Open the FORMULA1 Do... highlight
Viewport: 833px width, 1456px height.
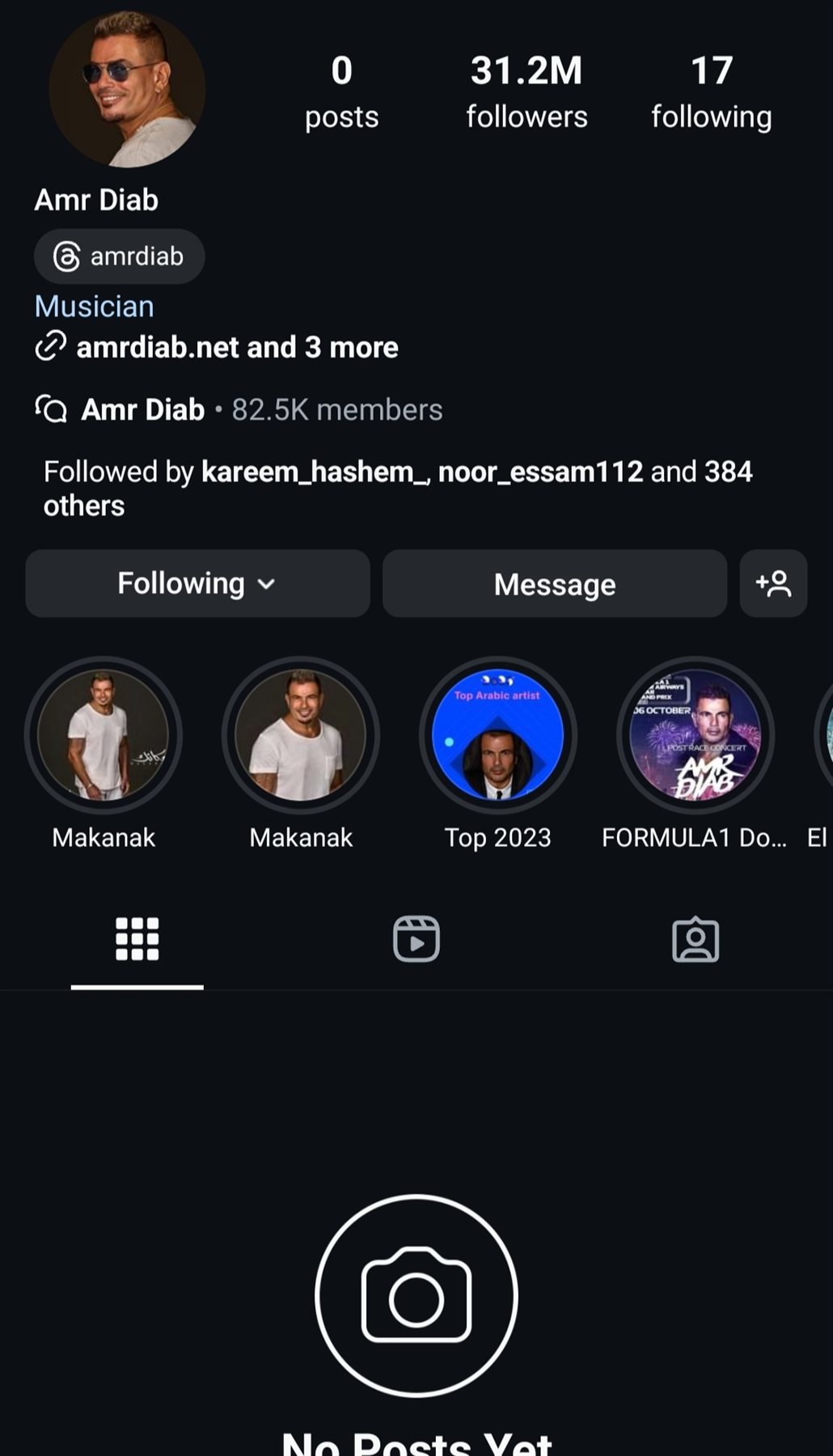click(x=695, y=734)
